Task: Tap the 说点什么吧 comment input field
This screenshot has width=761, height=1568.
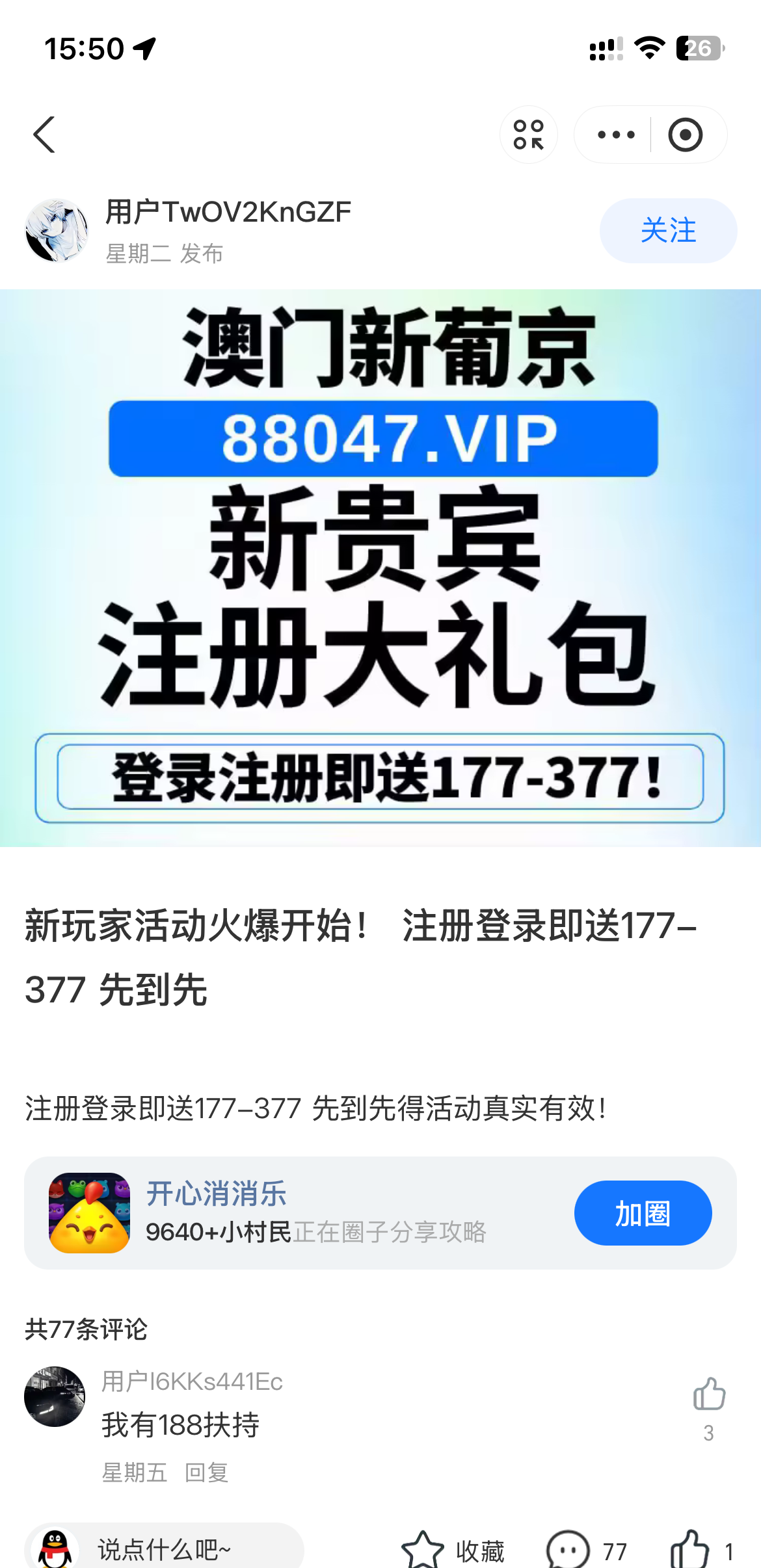Action: click(x=176, y=1550)
